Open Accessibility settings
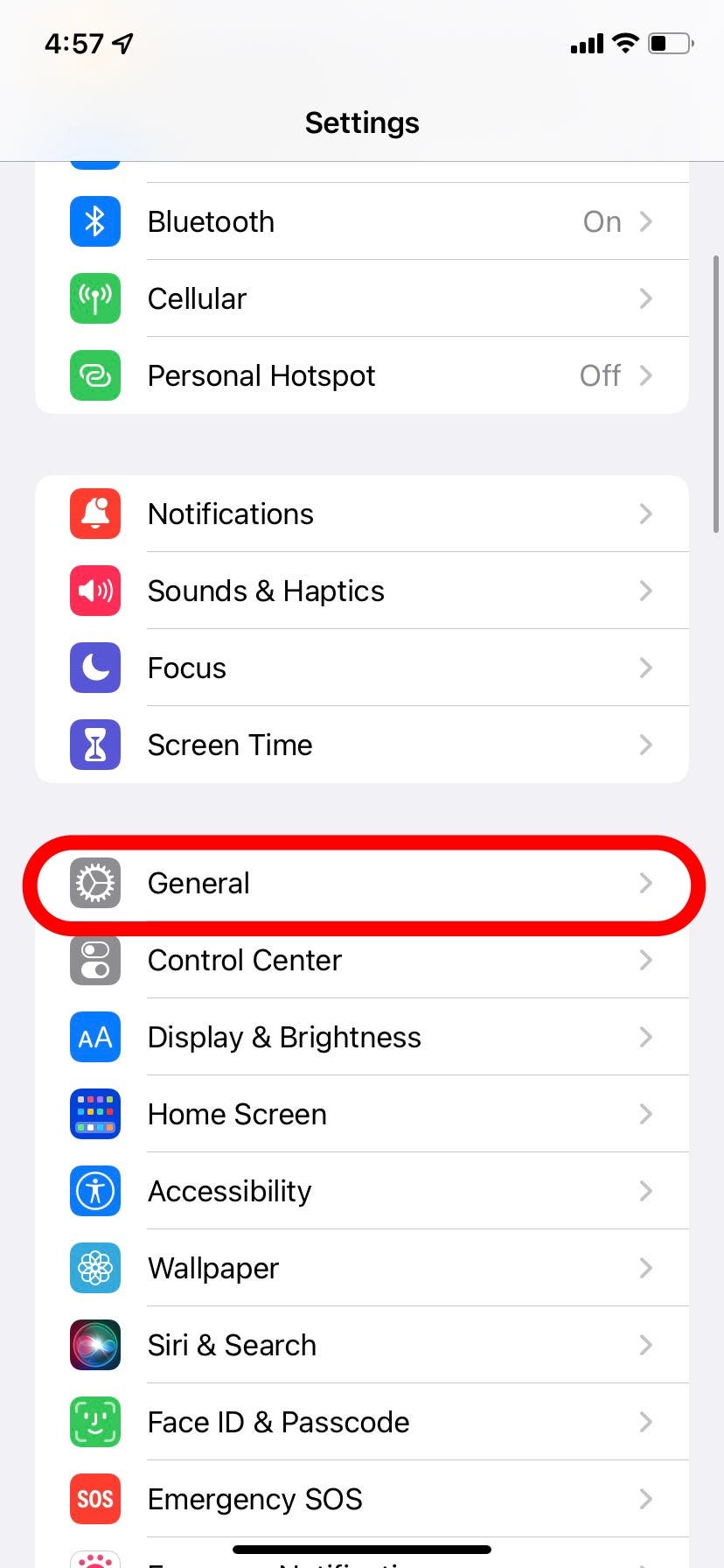 click(361, 1191)
